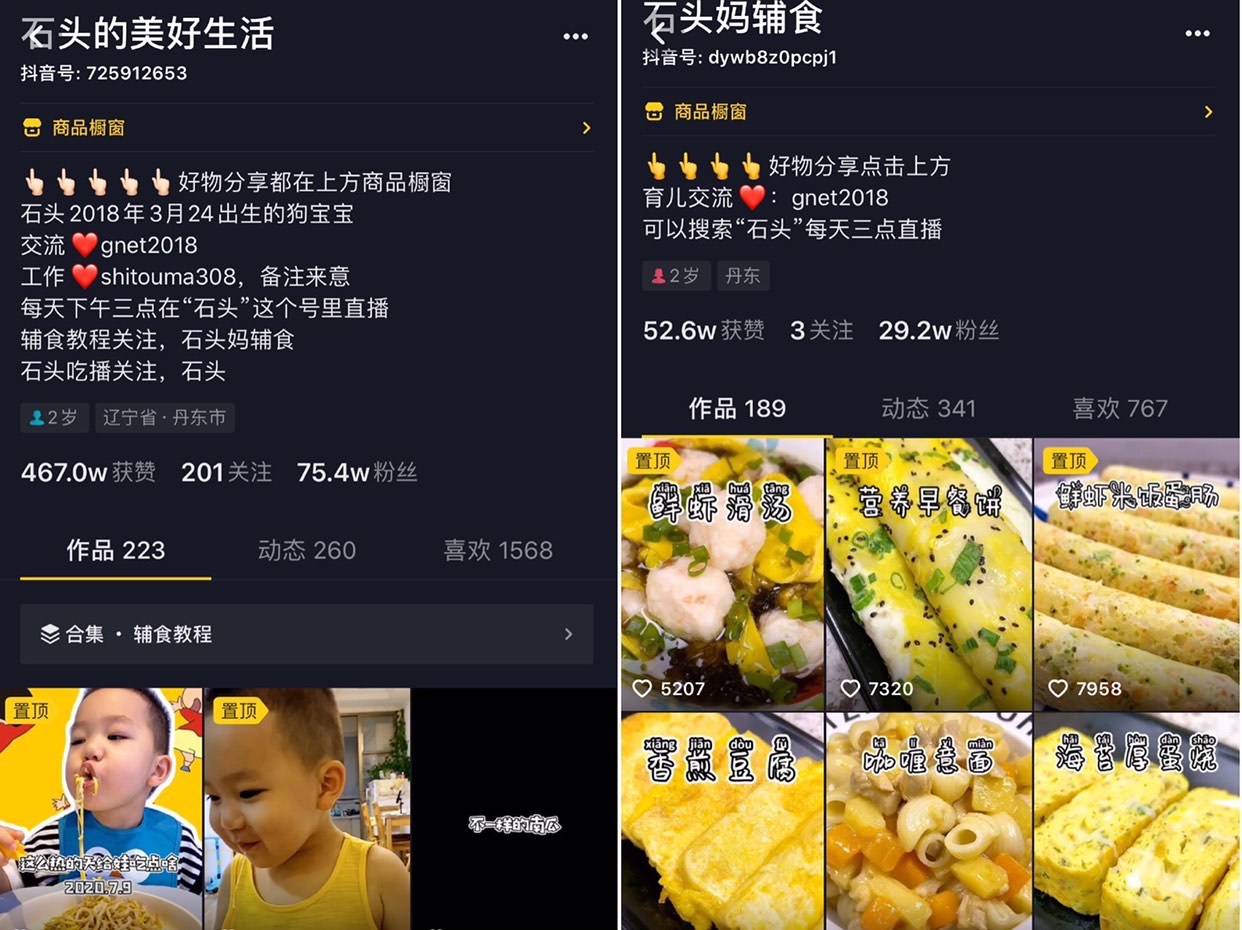The height and width of the screenshot is (930, 1242).
Task: Select the 作品 223 tab
Action: (116, 550)
